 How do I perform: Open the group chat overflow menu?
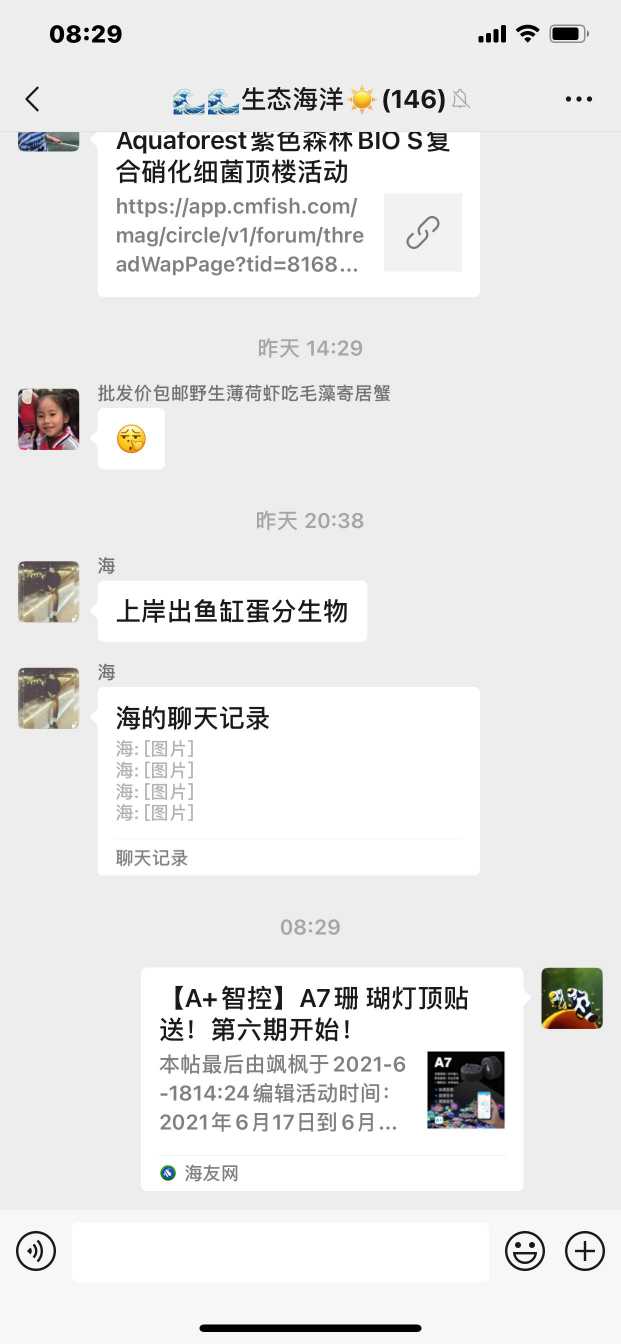579,99
